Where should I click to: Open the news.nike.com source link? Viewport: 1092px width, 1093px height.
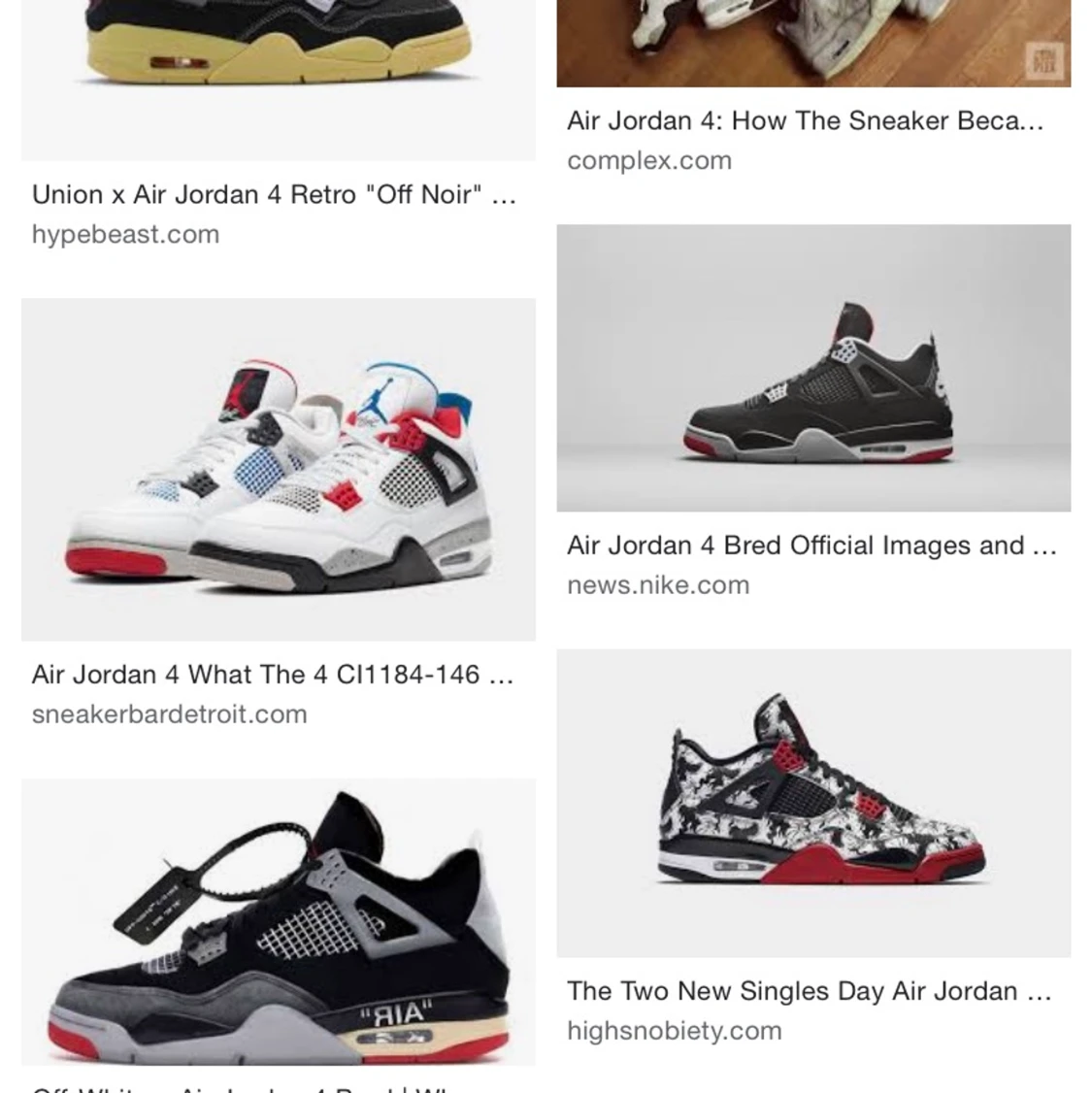pos(658,584)
